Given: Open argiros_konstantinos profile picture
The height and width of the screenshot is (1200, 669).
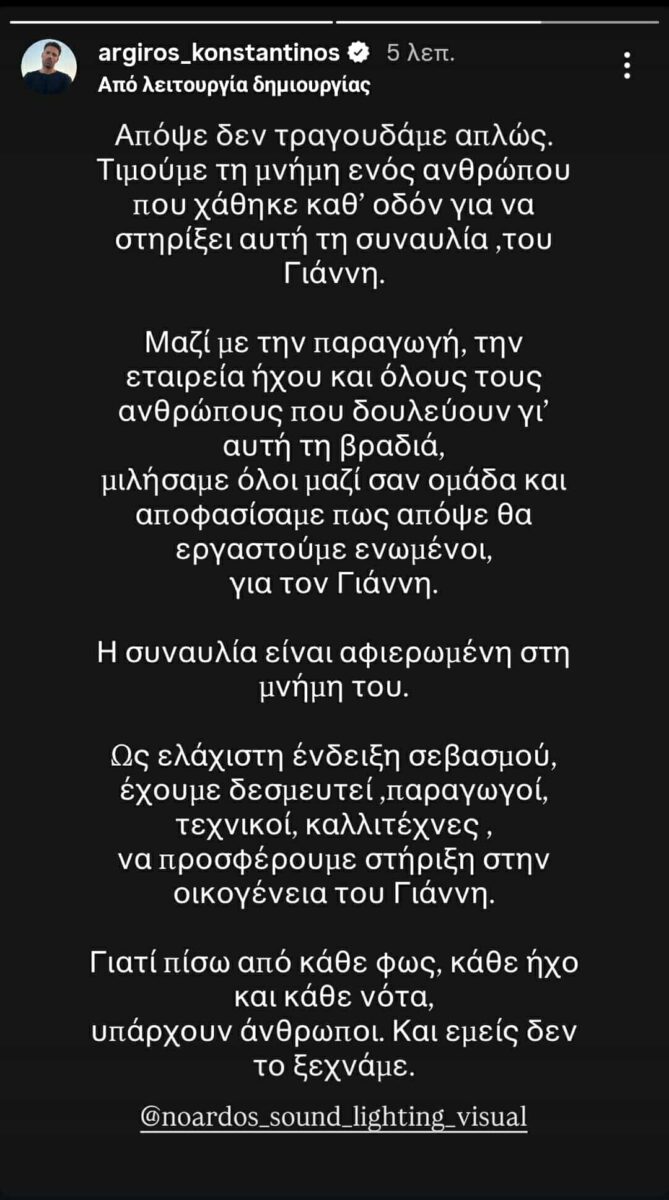Looking at the screenshot, I should 48,67.
